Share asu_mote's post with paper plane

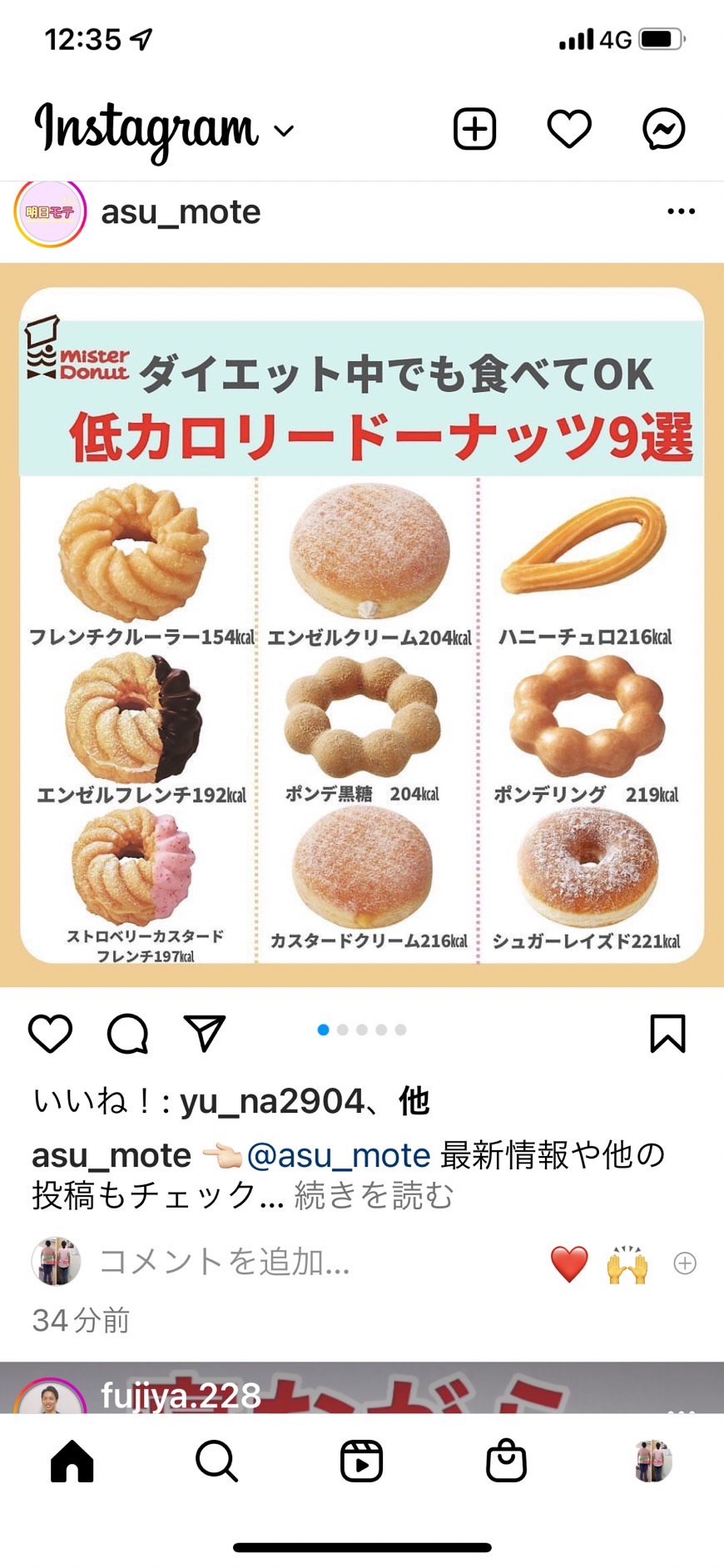click(x=204, y=1033)
